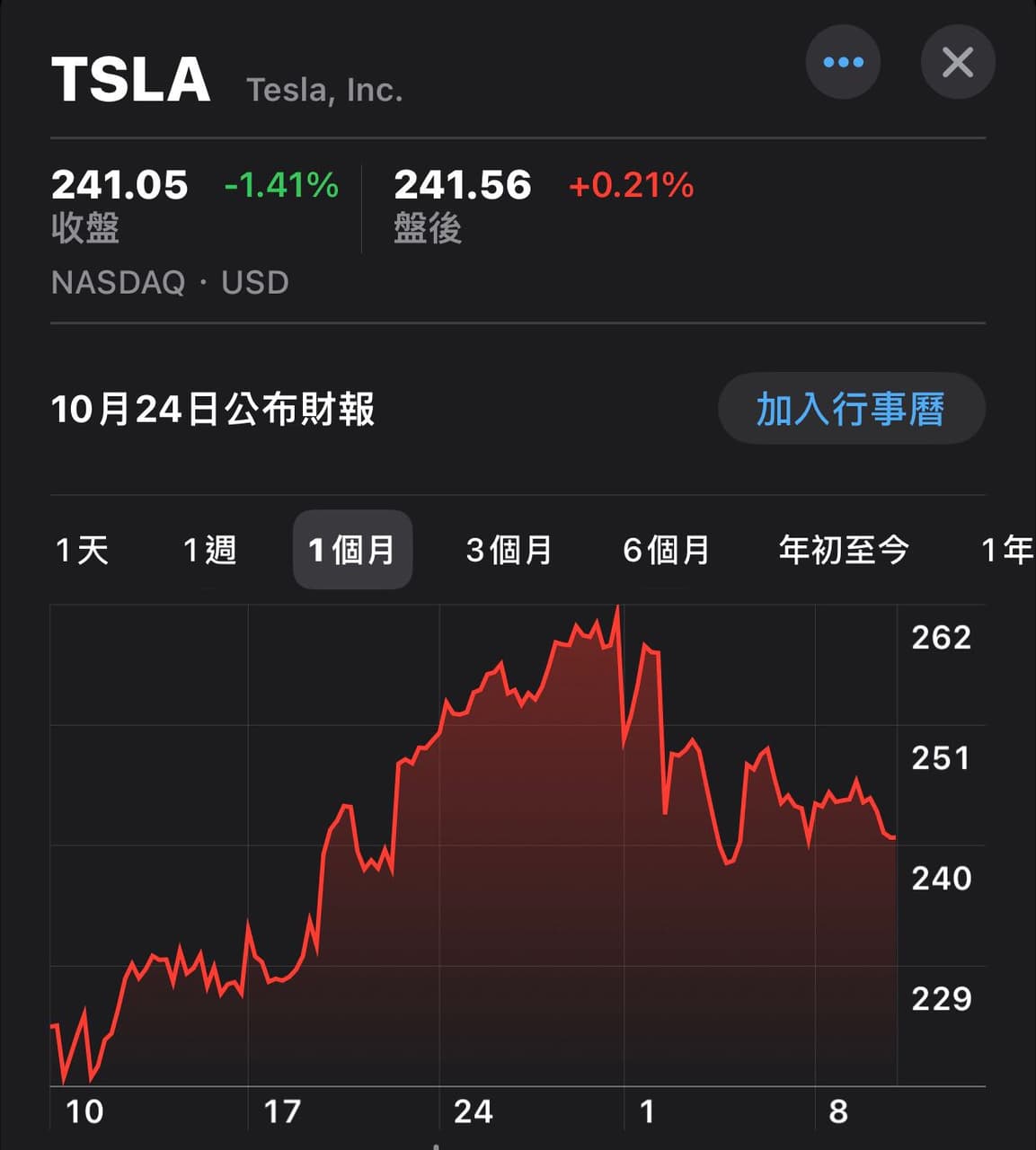Tap the closing price 241.05
Viewport: 1036px width, 1150px height.
(x=120, y=186)
